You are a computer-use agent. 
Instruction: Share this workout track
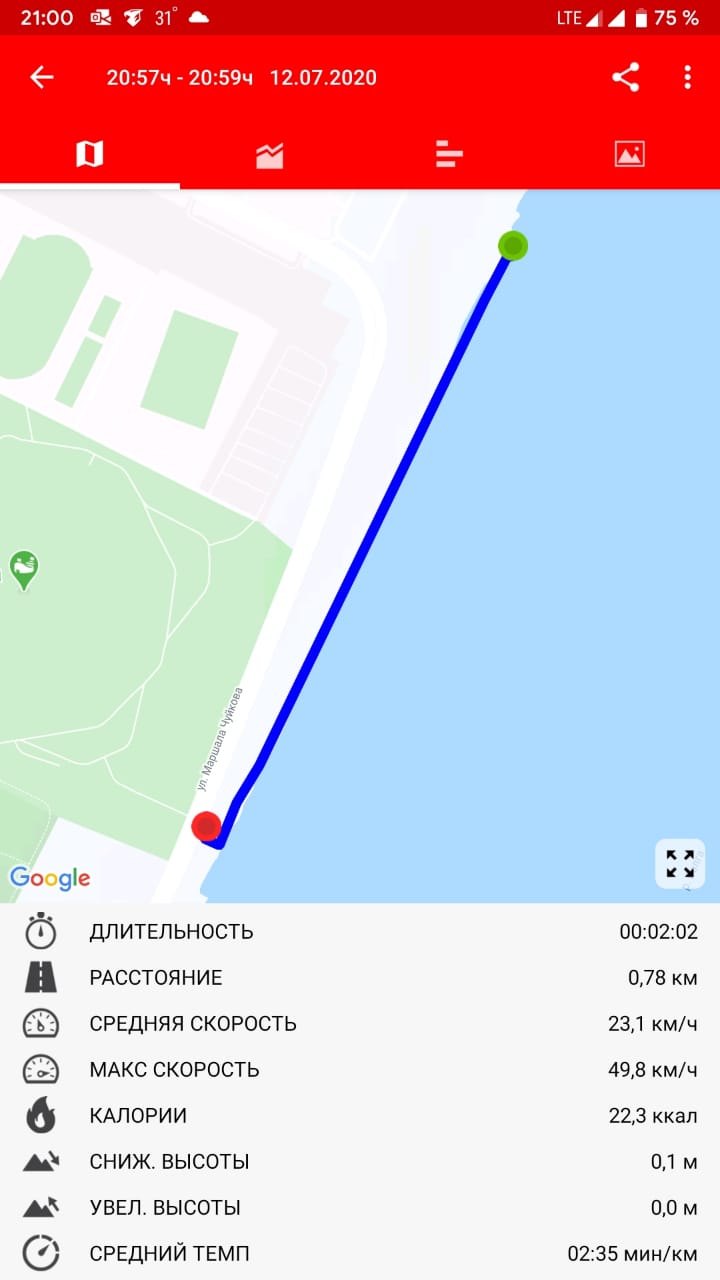pyautogui.click(x=626, y=77)
